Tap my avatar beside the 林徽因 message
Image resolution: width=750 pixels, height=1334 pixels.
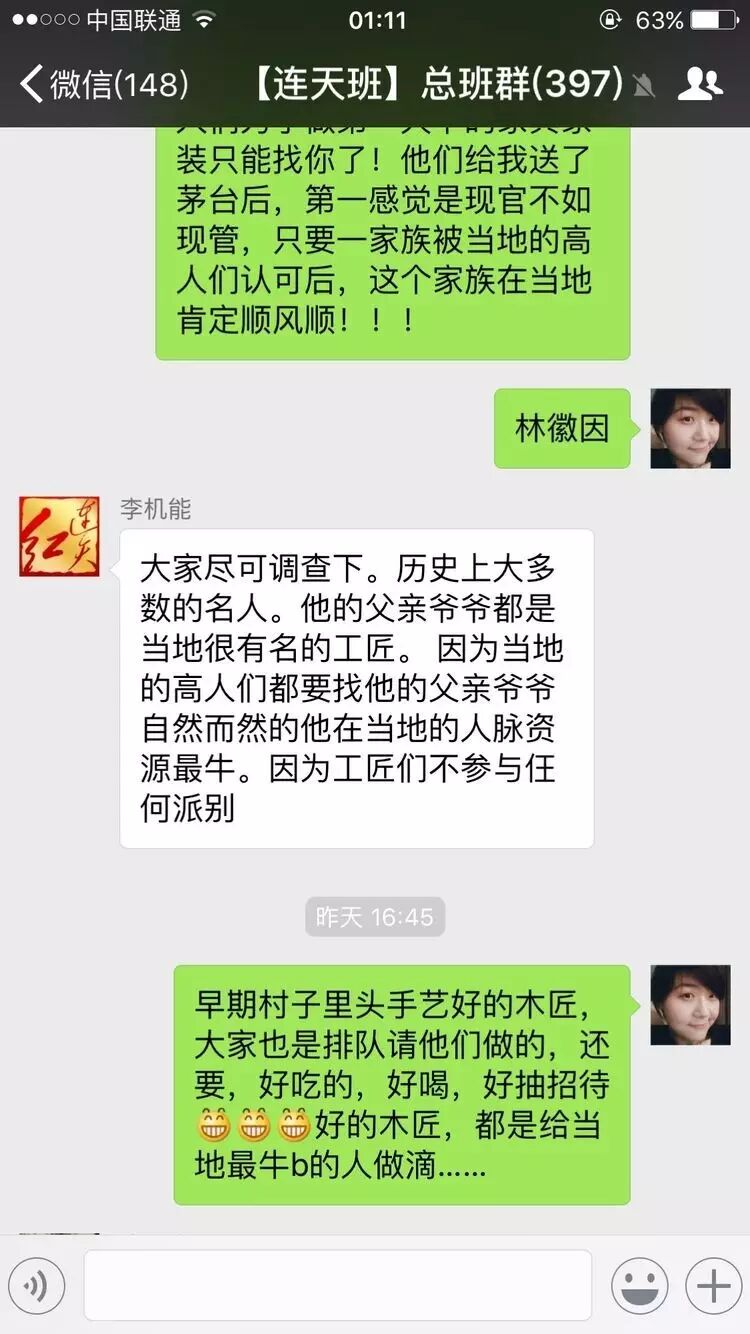[x=690, y=429]
